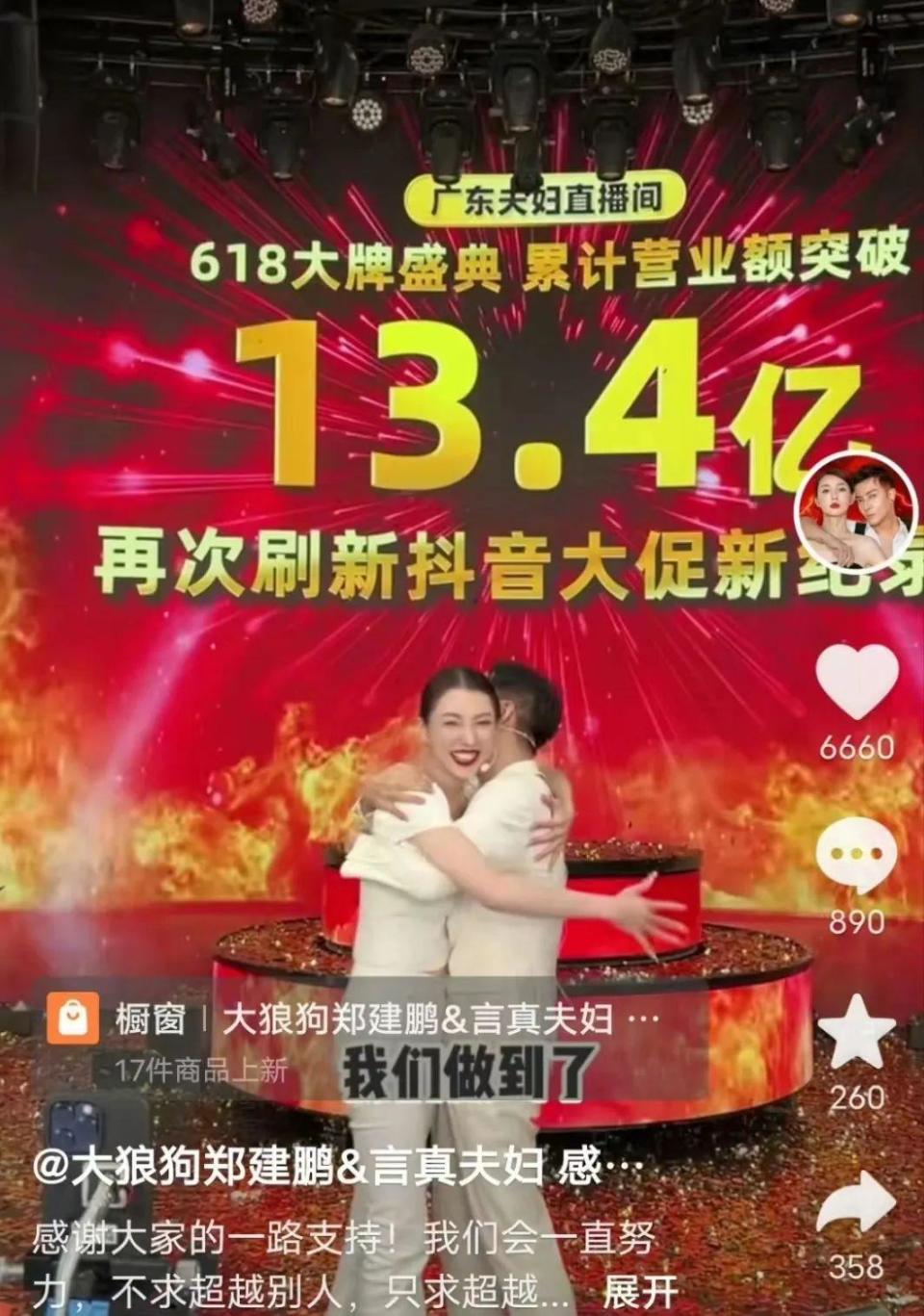
Task: Click the share count "358"
Action: 856,1268
